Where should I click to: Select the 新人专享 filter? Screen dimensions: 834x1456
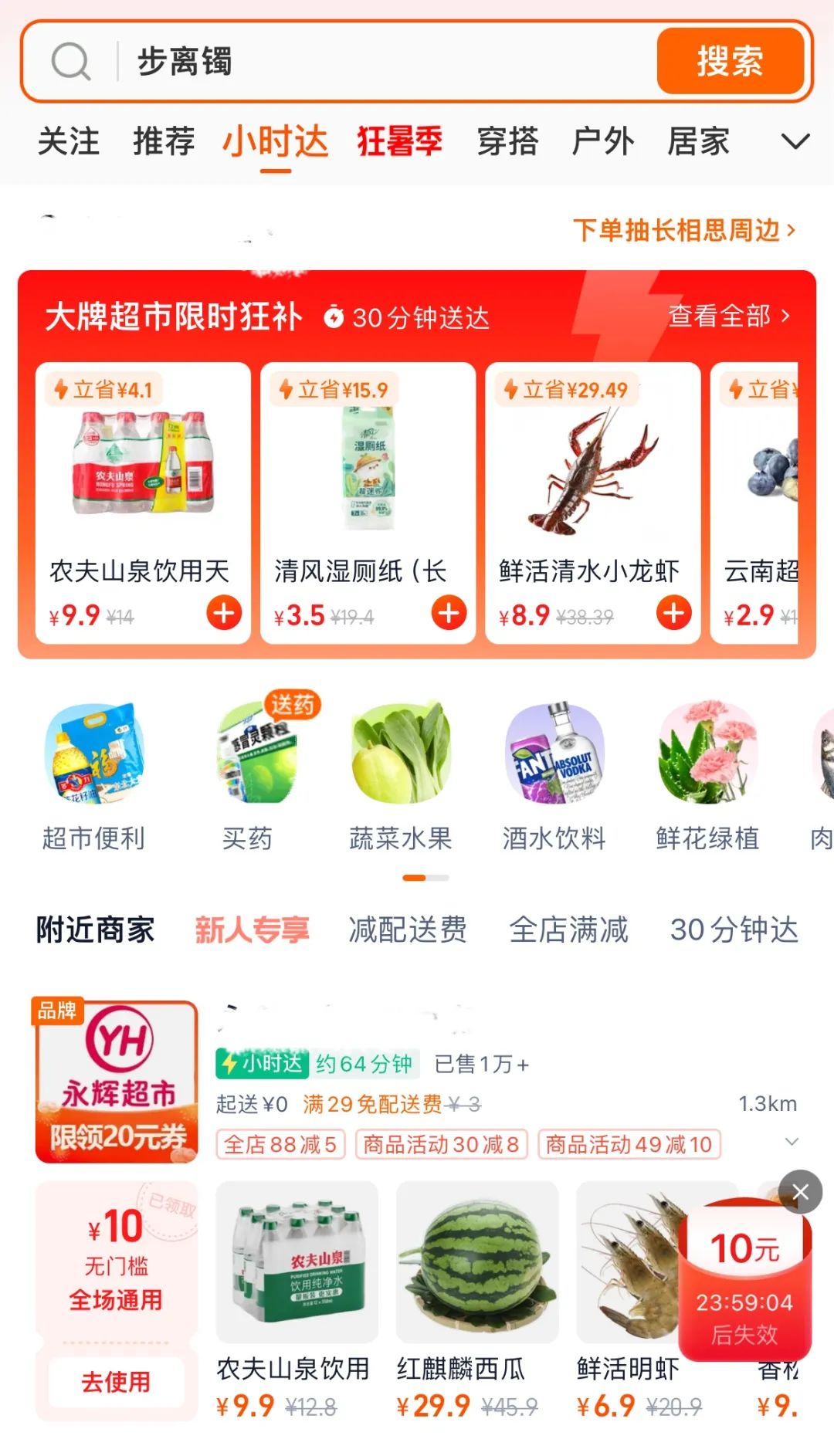click(252, 929)
